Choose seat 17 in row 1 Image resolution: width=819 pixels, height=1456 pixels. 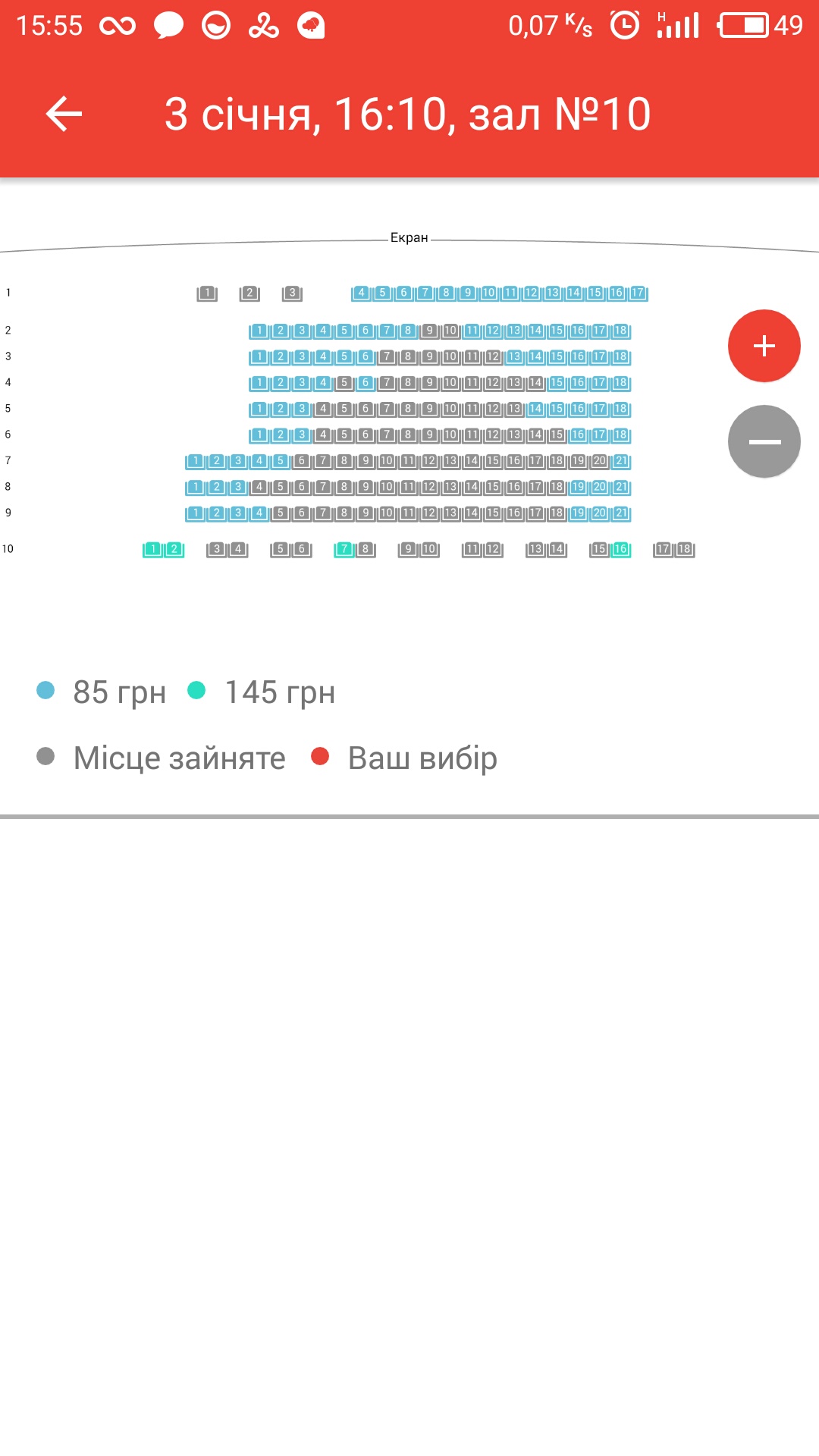pos(638,293)
